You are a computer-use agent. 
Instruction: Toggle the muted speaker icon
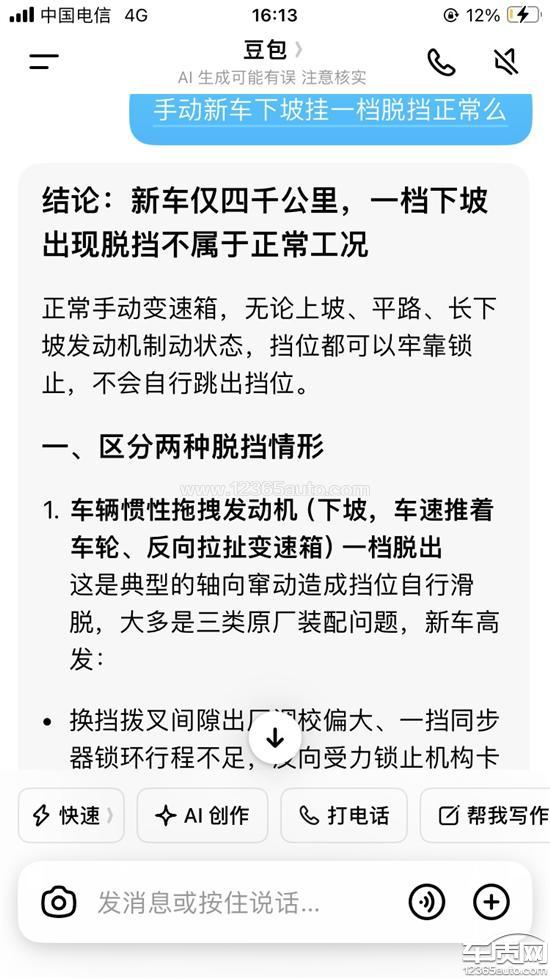point(506,62)
